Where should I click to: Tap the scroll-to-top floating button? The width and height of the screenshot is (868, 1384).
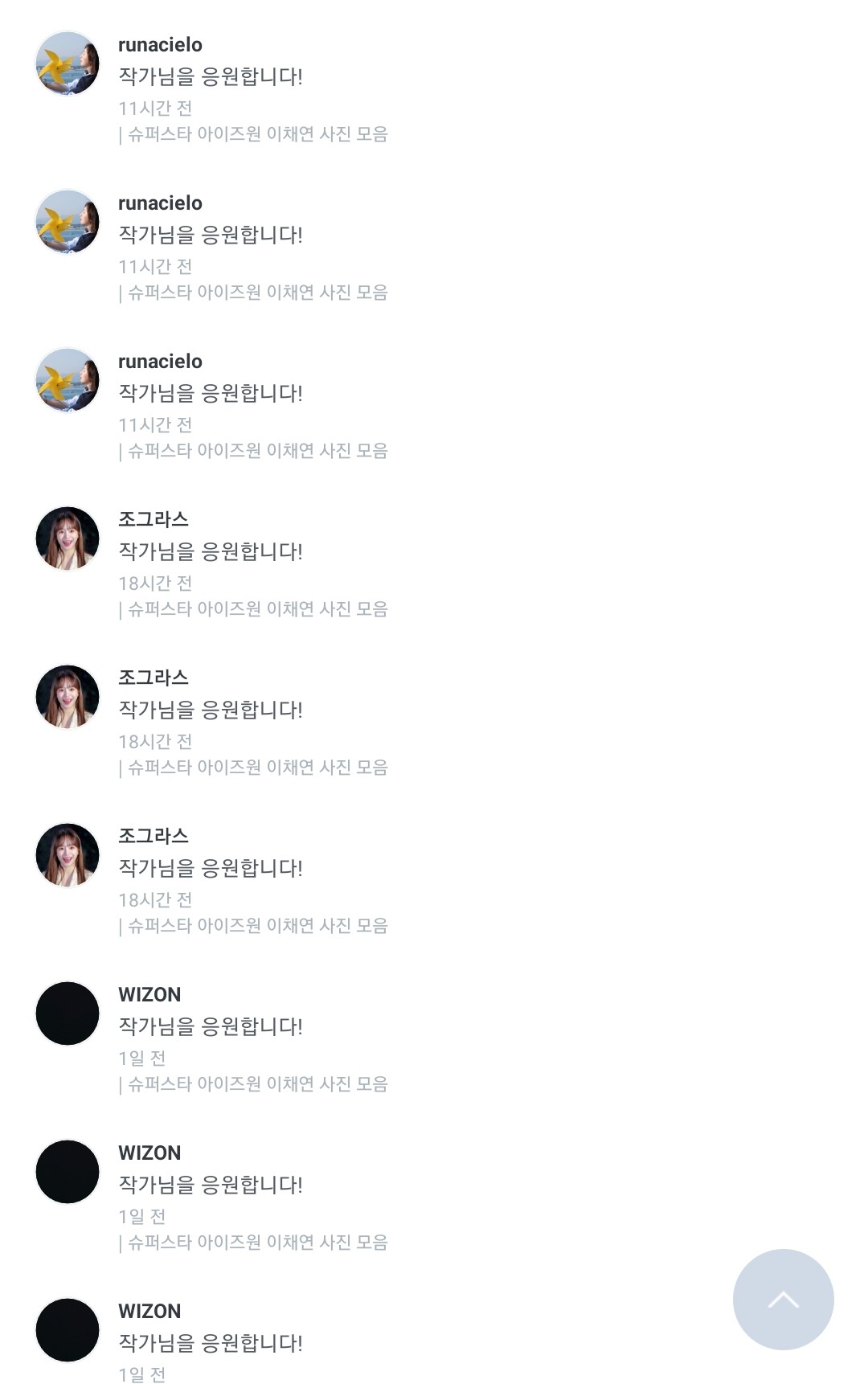(x=783, y=1299)
